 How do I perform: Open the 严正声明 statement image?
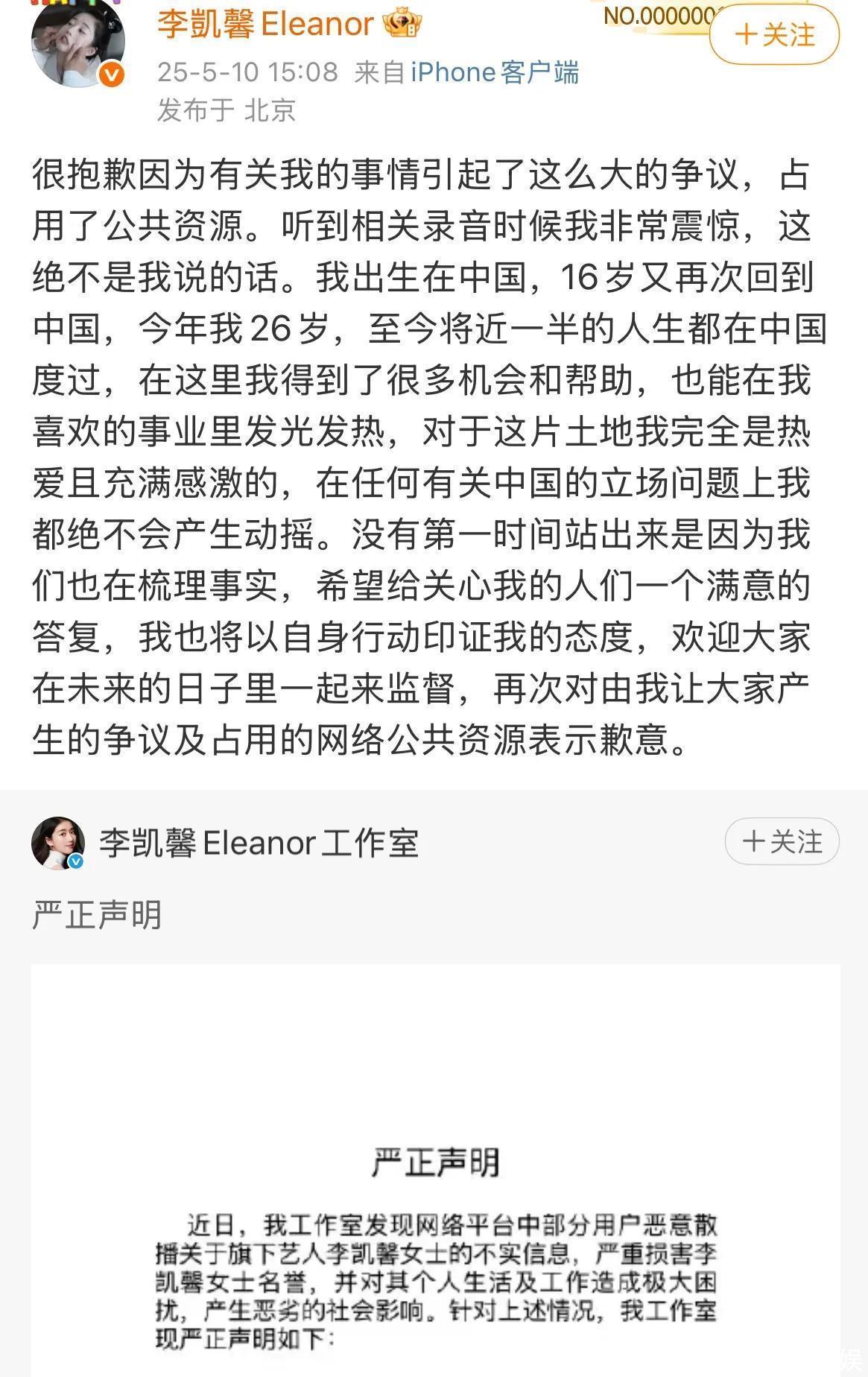point(435,1170)
